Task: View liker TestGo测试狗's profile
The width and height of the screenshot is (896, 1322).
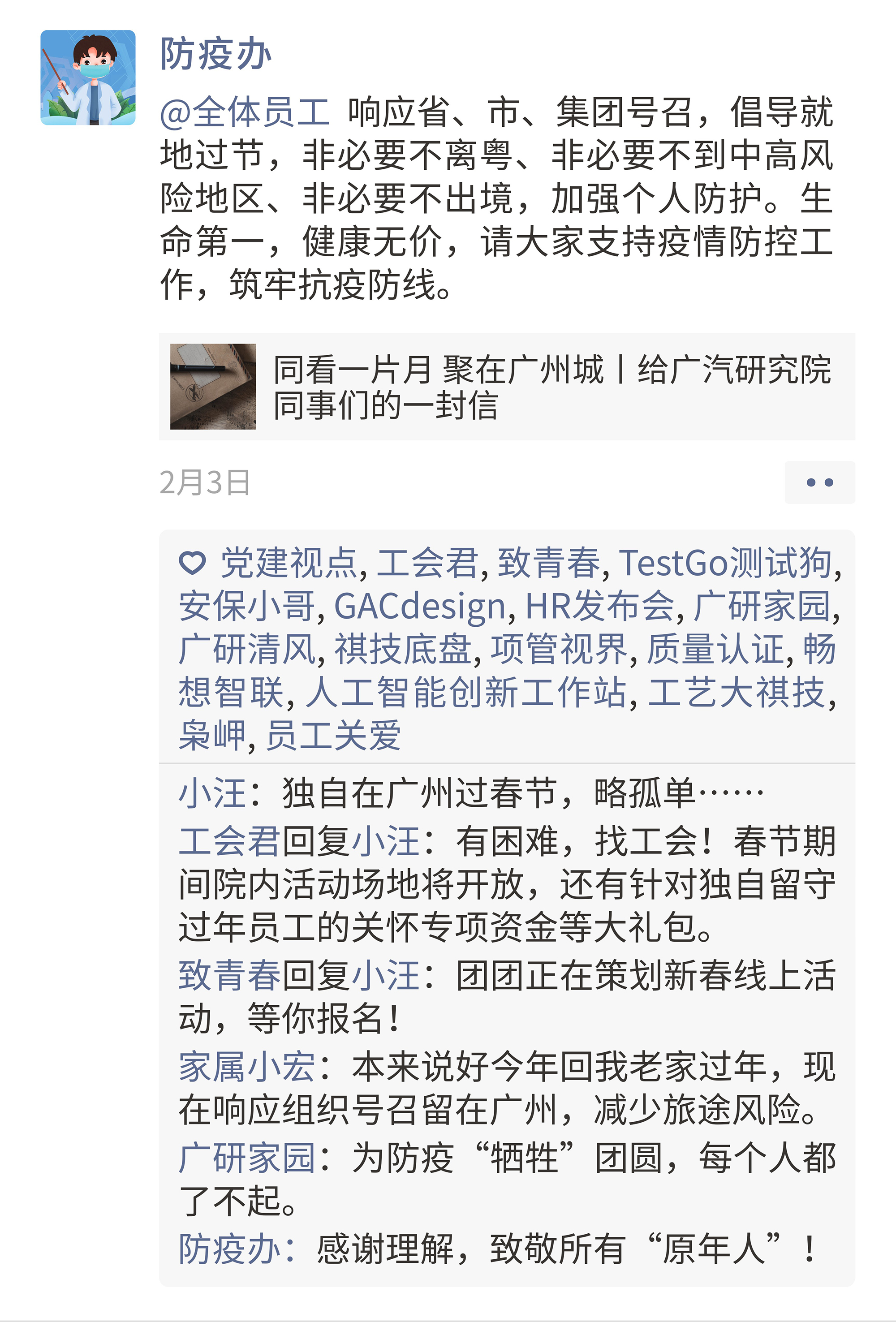Action: [725, 563]
